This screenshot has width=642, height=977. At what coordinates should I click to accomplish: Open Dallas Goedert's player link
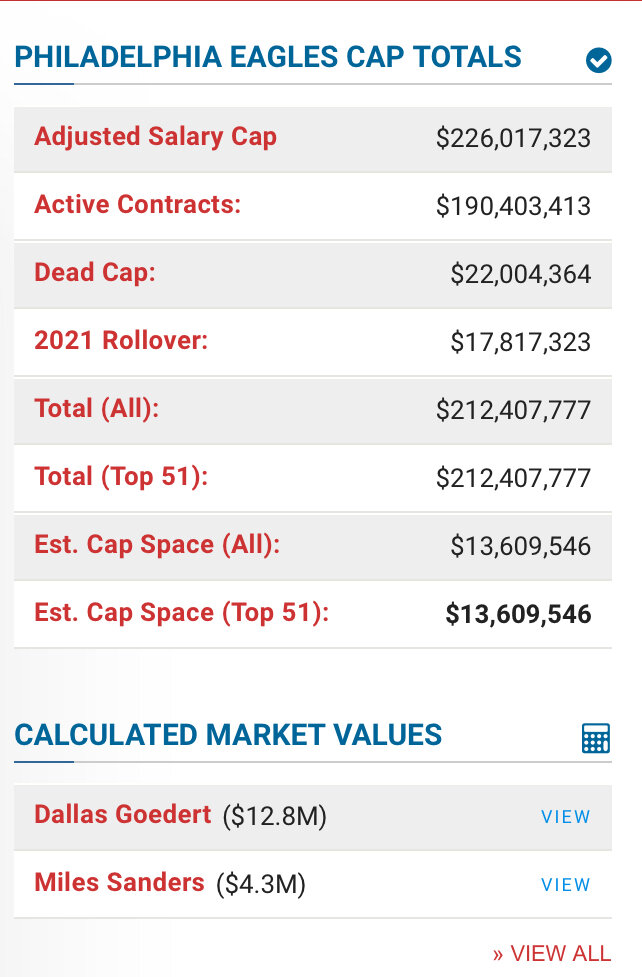pos(123,815)
